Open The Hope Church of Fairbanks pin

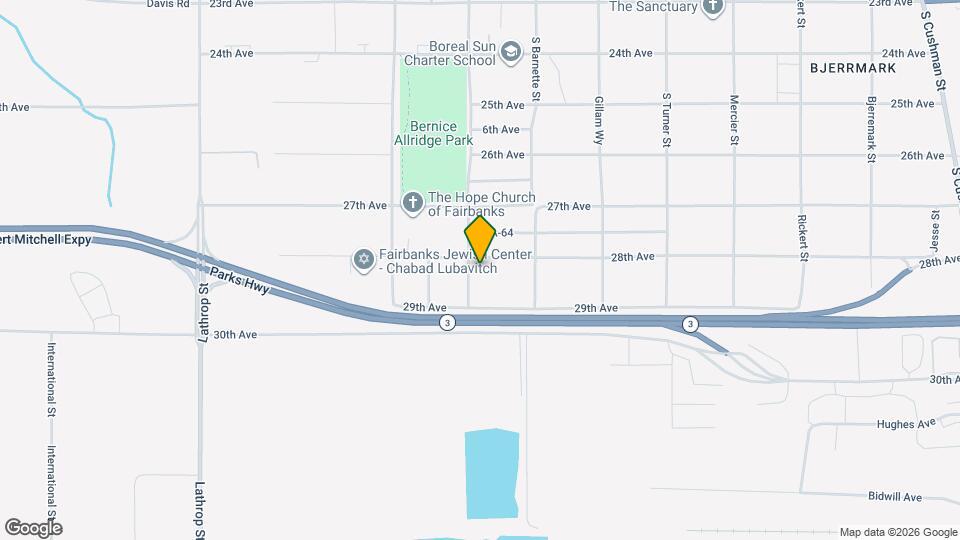click(412, 204)
